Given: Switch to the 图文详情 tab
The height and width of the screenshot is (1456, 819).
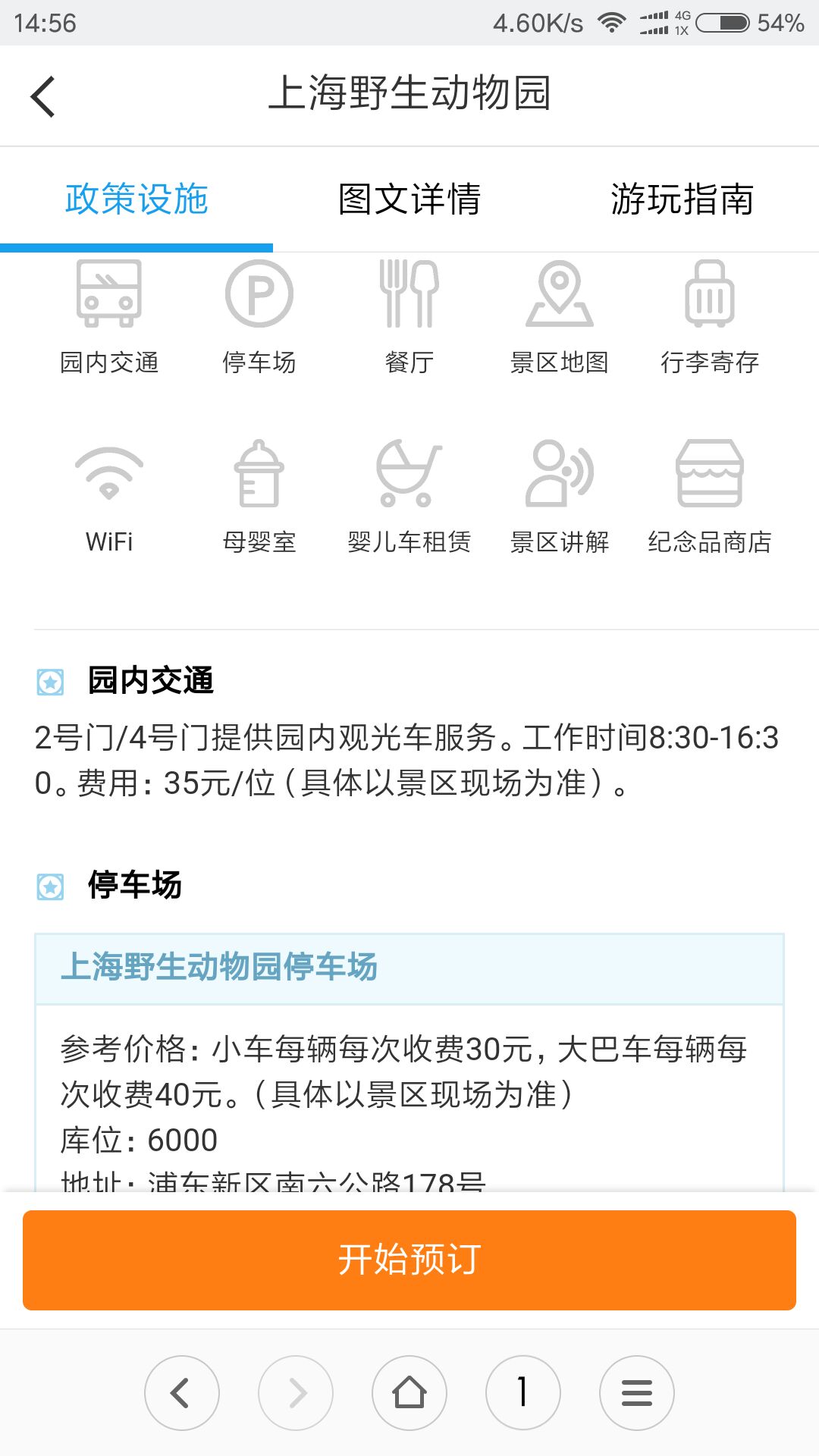Looking at the screenshot, I should pyautogui.click(x=409, y=199).
